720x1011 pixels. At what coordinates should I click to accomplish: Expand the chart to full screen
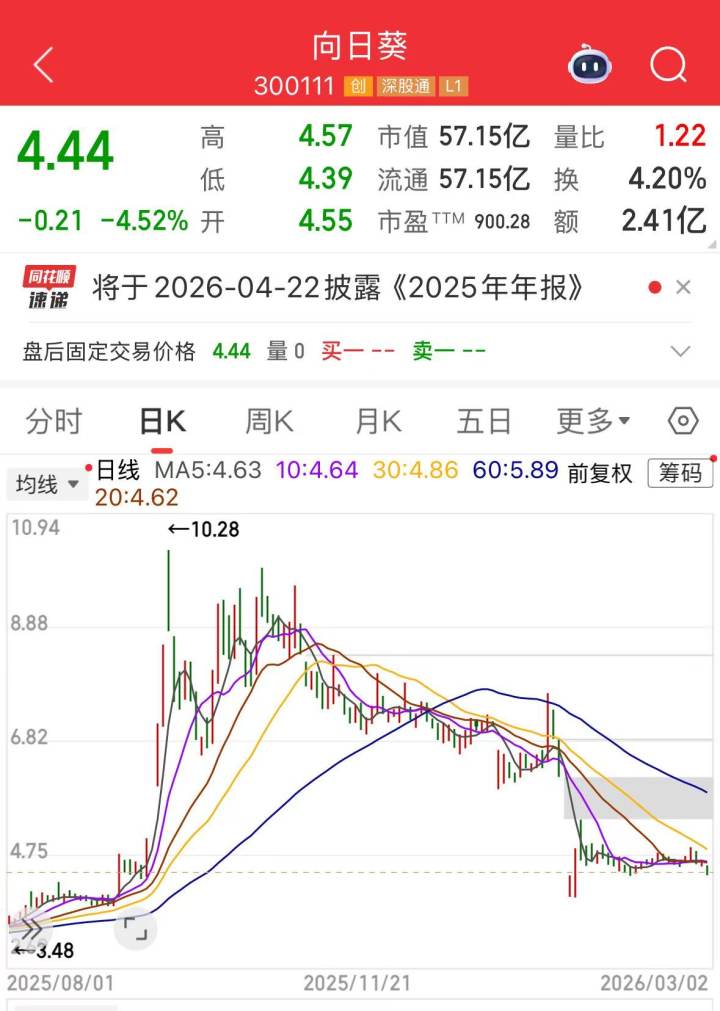point(134,930)
